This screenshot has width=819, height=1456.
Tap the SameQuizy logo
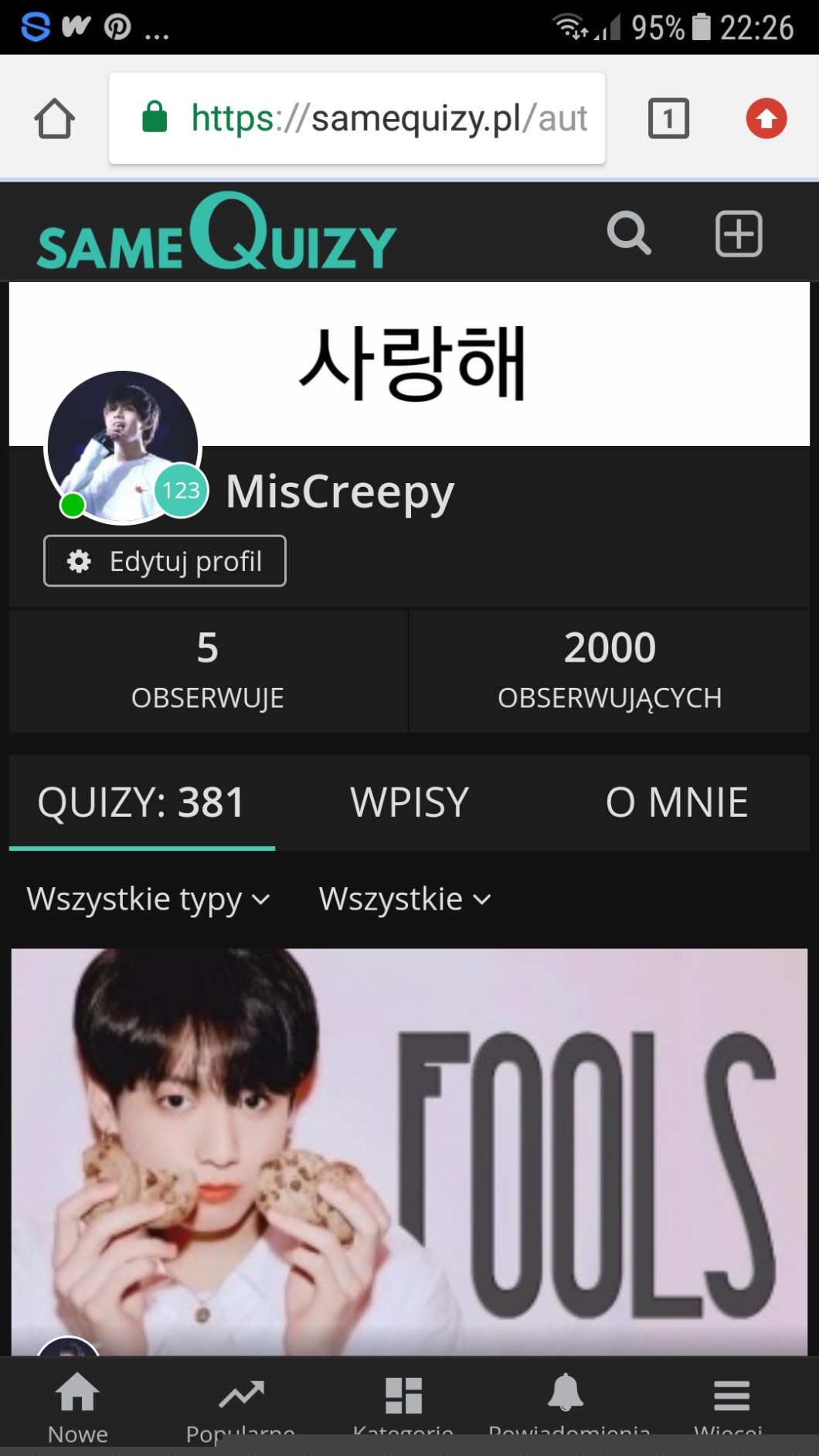pos(216,233)
